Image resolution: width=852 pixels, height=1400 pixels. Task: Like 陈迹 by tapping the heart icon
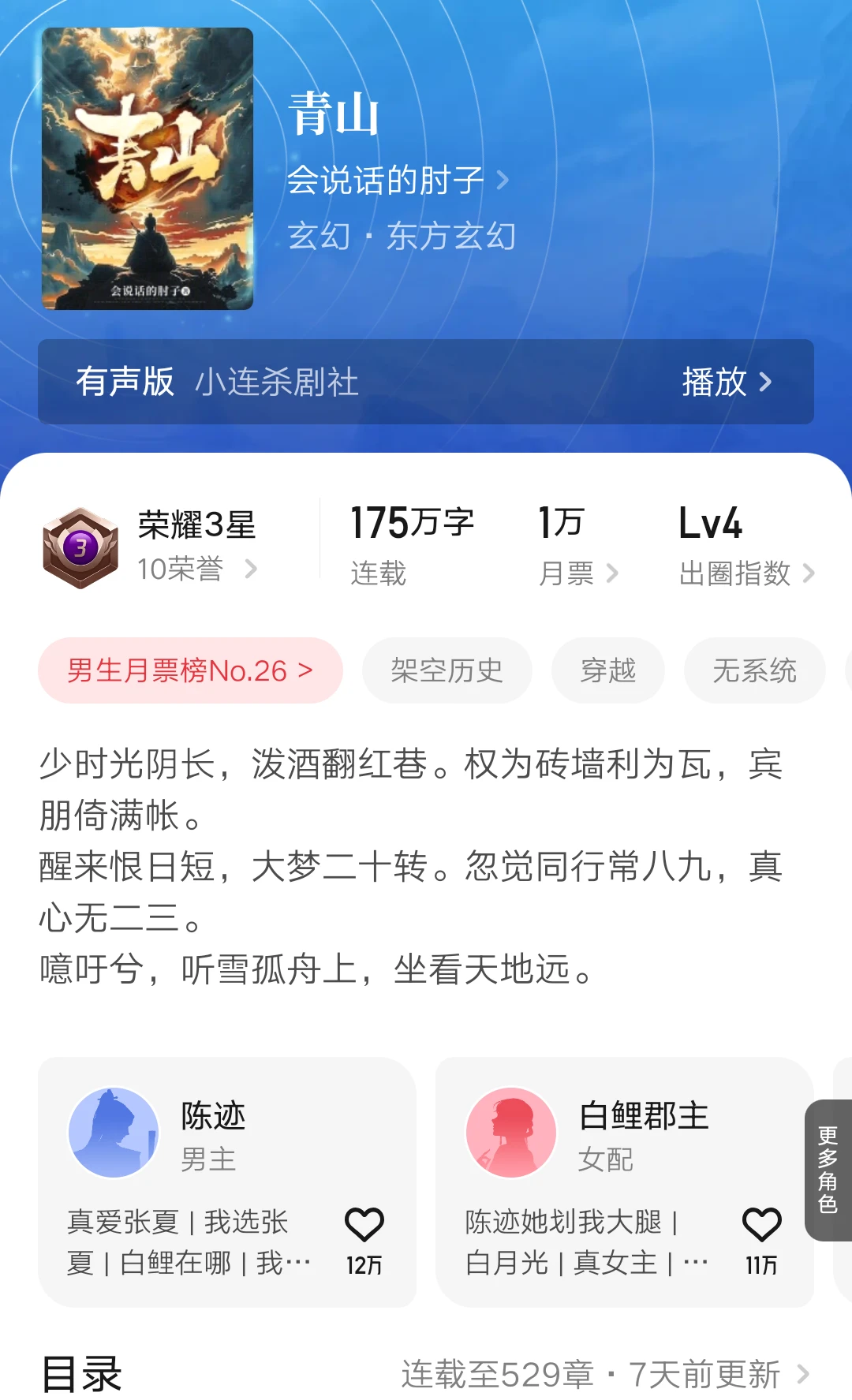click(x=364, y=1223)
